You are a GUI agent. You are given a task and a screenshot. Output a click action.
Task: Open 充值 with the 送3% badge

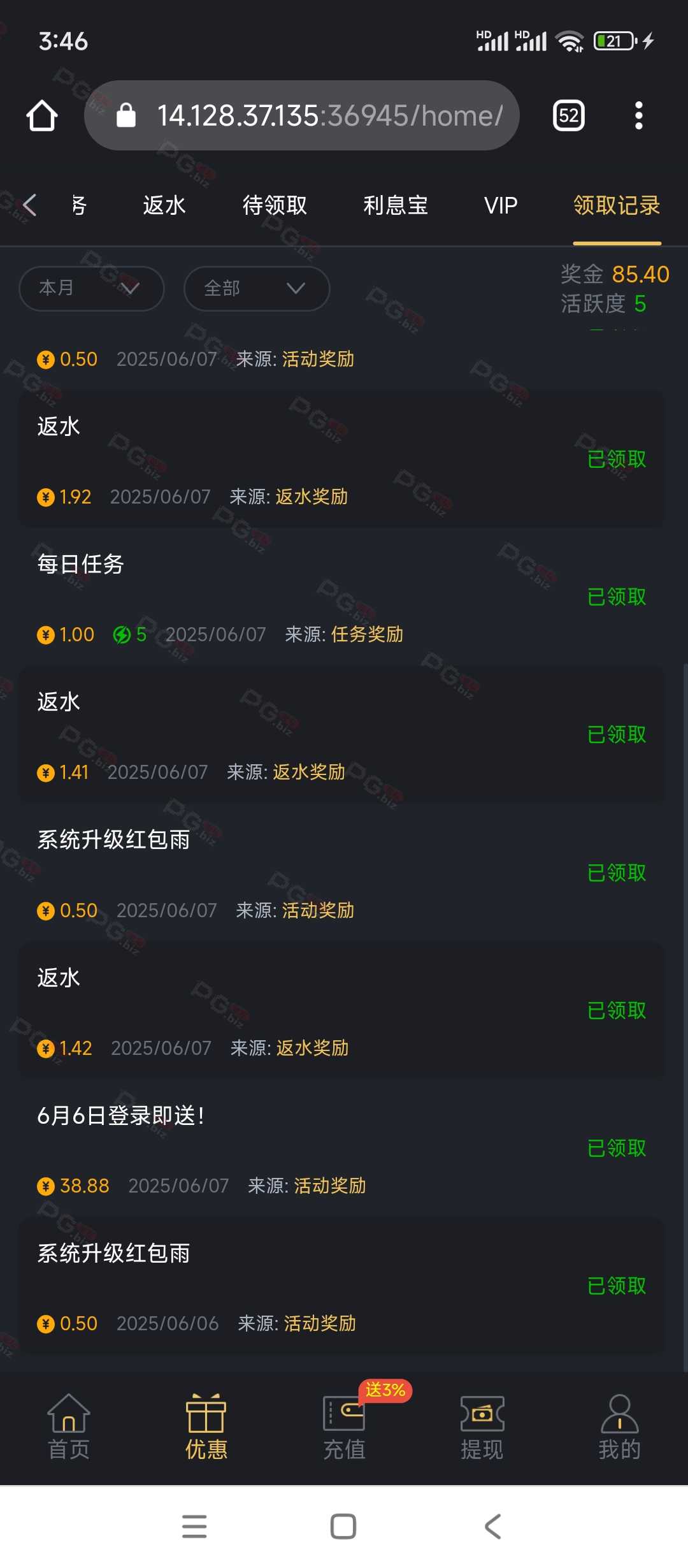344,1428
